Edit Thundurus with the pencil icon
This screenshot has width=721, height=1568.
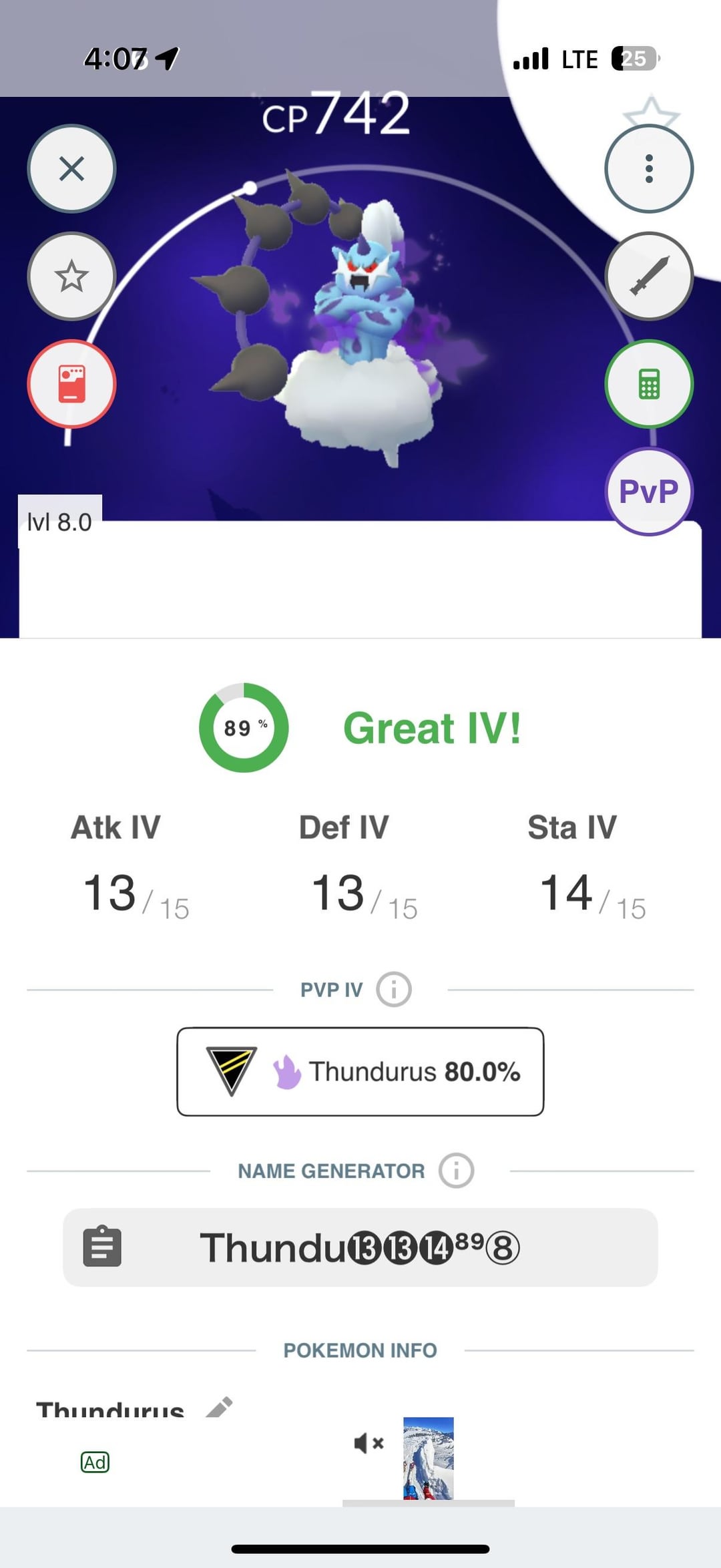(219, 1407)
